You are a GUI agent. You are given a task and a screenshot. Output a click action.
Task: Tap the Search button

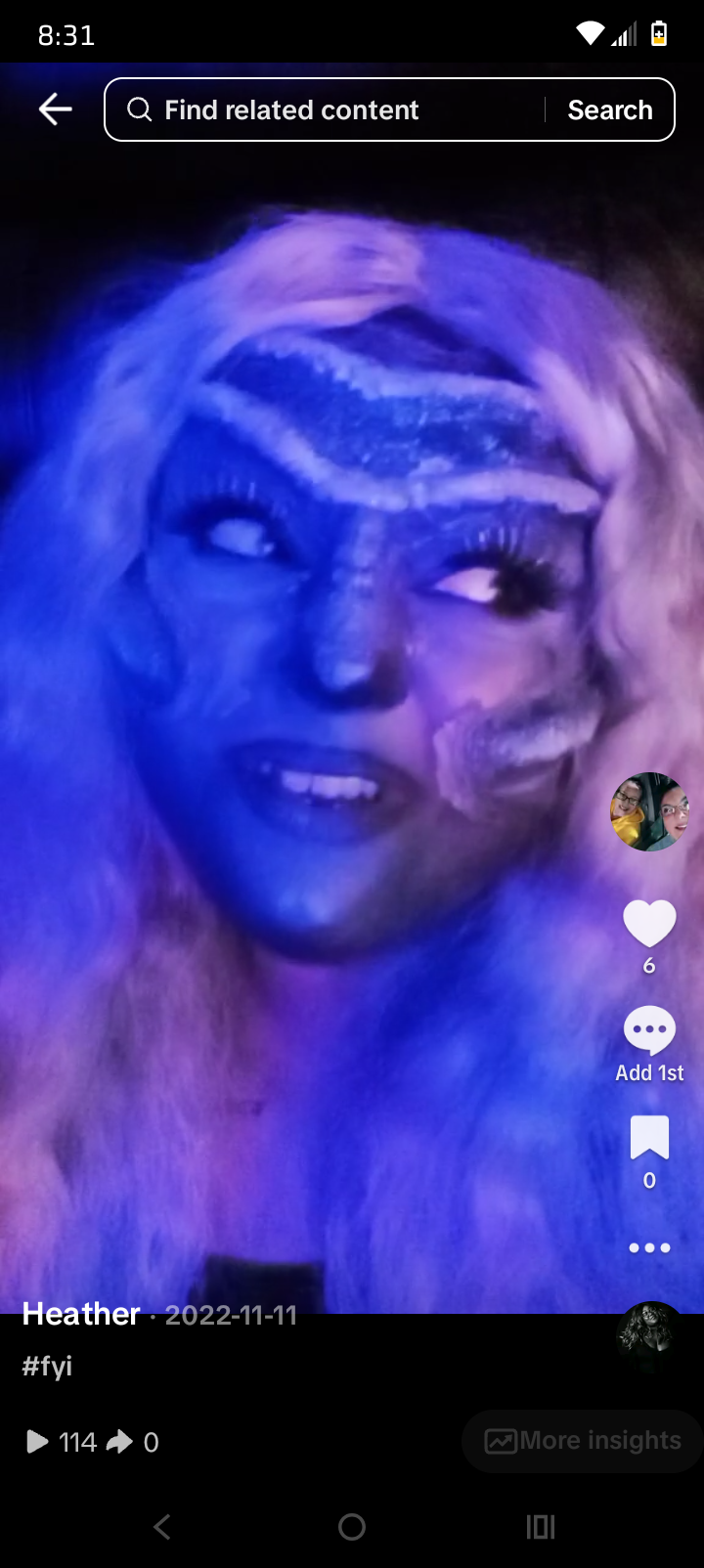pyautogui.click(x=610, y=109)
